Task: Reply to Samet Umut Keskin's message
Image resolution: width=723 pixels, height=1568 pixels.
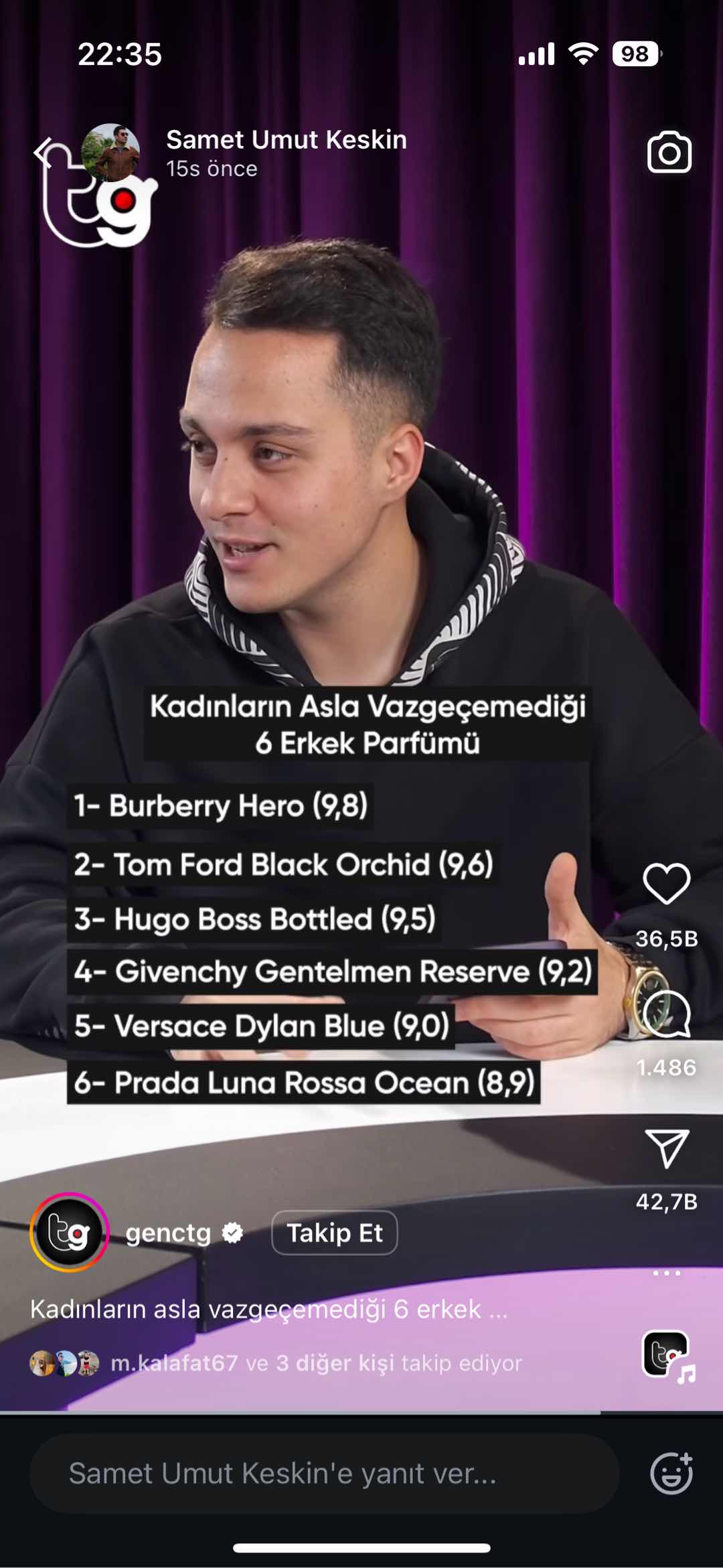Action: [x=324, y=1474]
